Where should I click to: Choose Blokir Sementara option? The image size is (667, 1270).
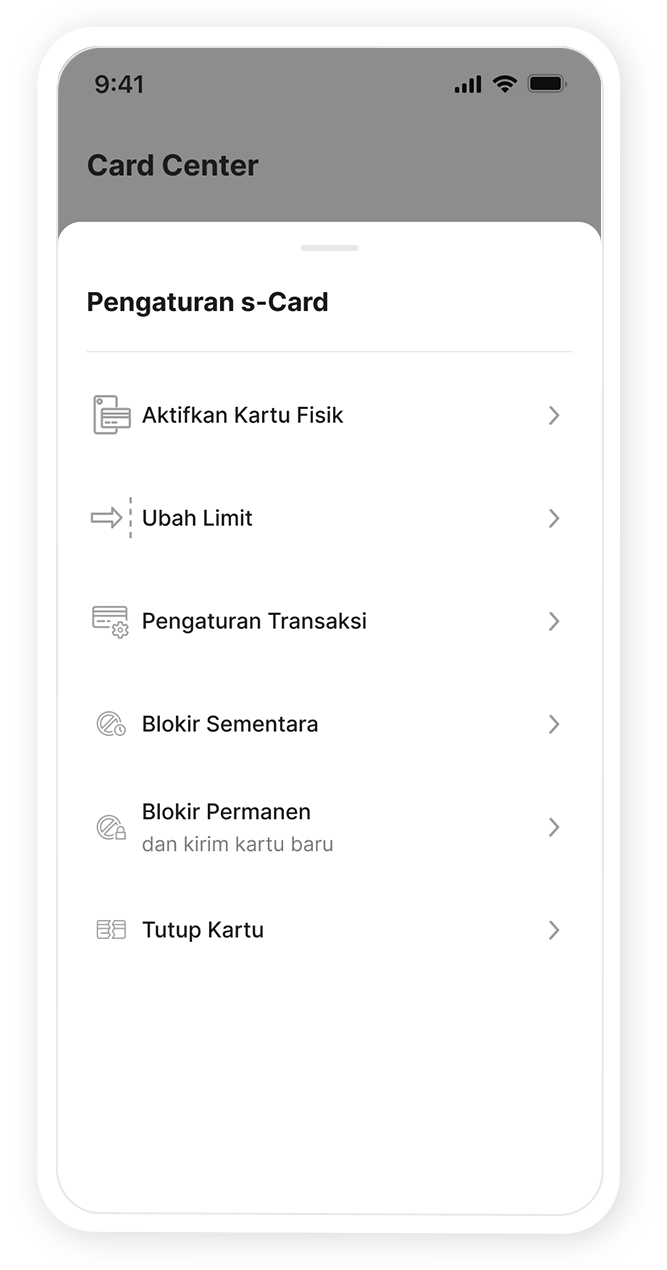pos(328,724)
